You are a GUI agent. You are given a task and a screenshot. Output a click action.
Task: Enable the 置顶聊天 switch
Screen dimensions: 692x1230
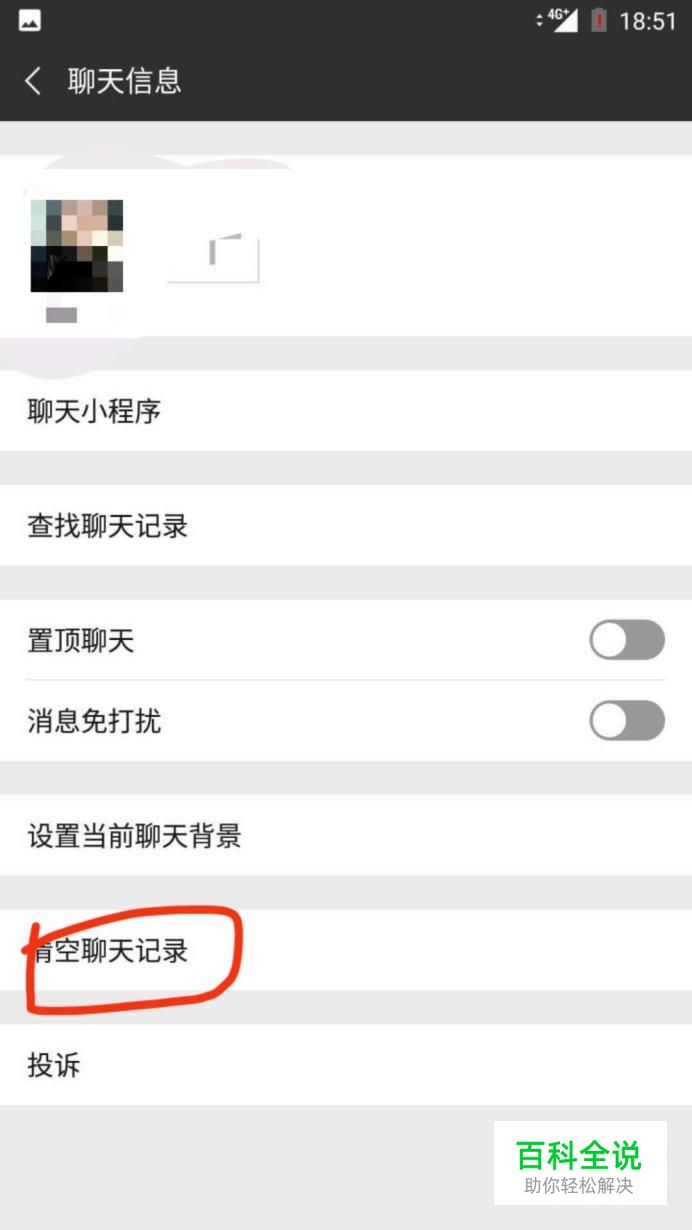pyautogui.click(x=627, y=640)
